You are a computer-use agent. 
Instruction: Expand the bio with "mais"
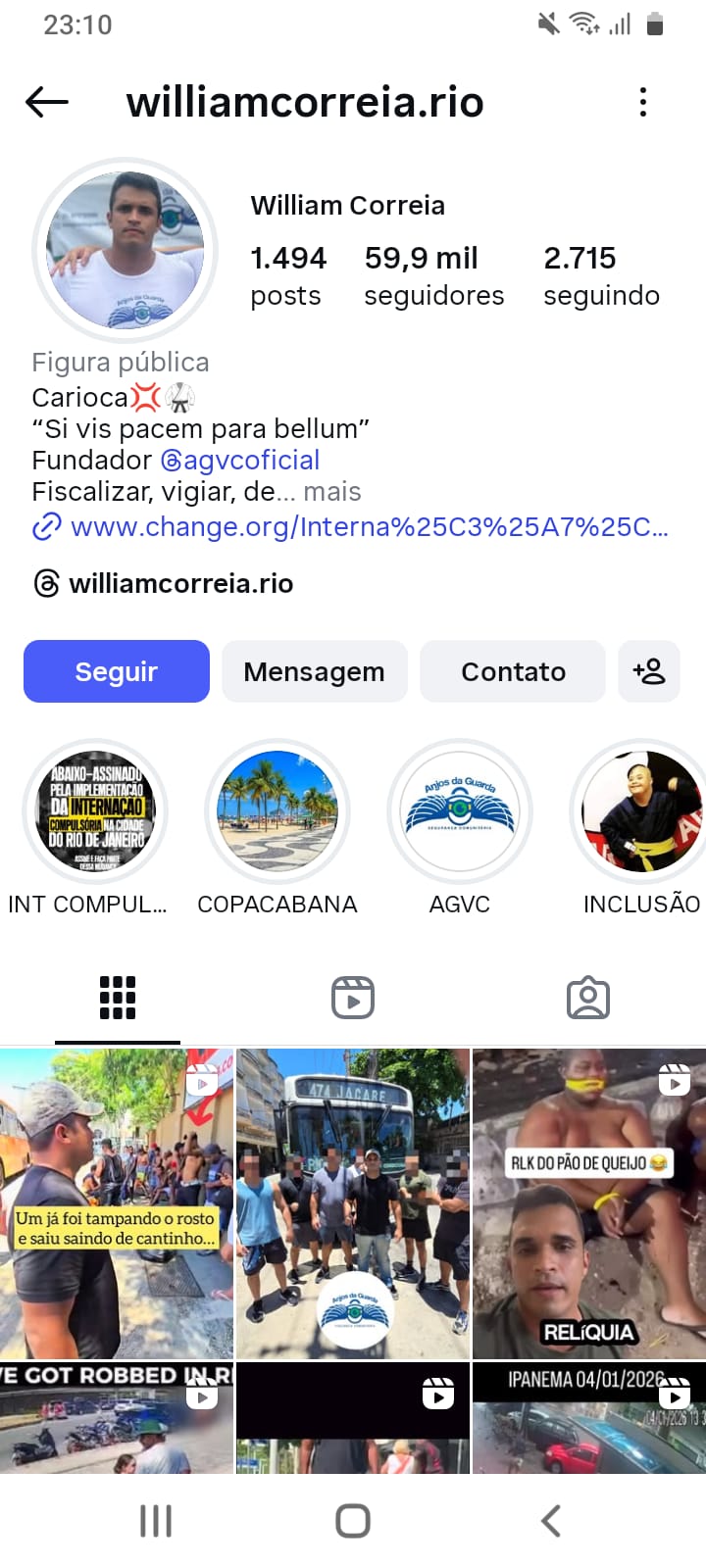[332, 492]
